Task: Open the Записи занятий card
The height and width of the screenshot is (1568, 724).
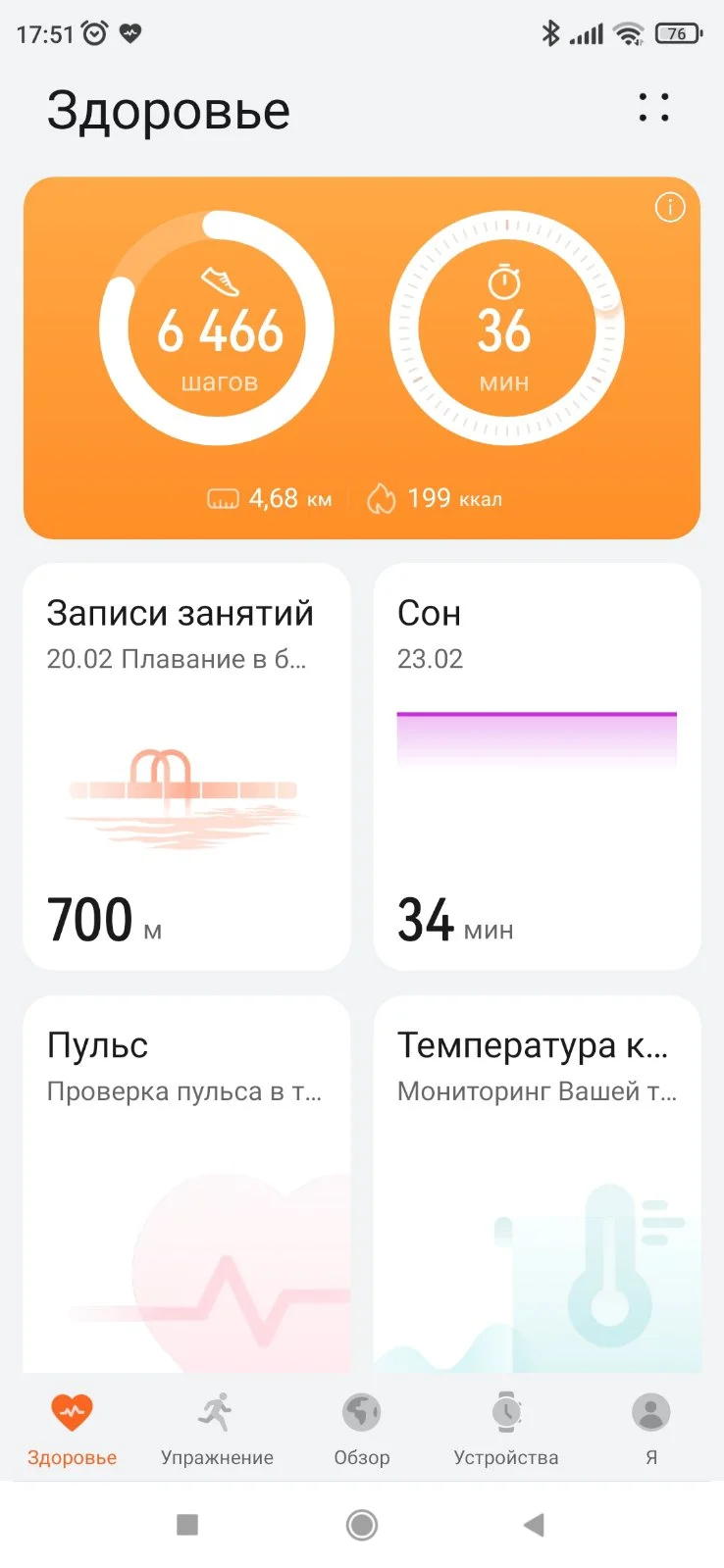Action: 186,766
